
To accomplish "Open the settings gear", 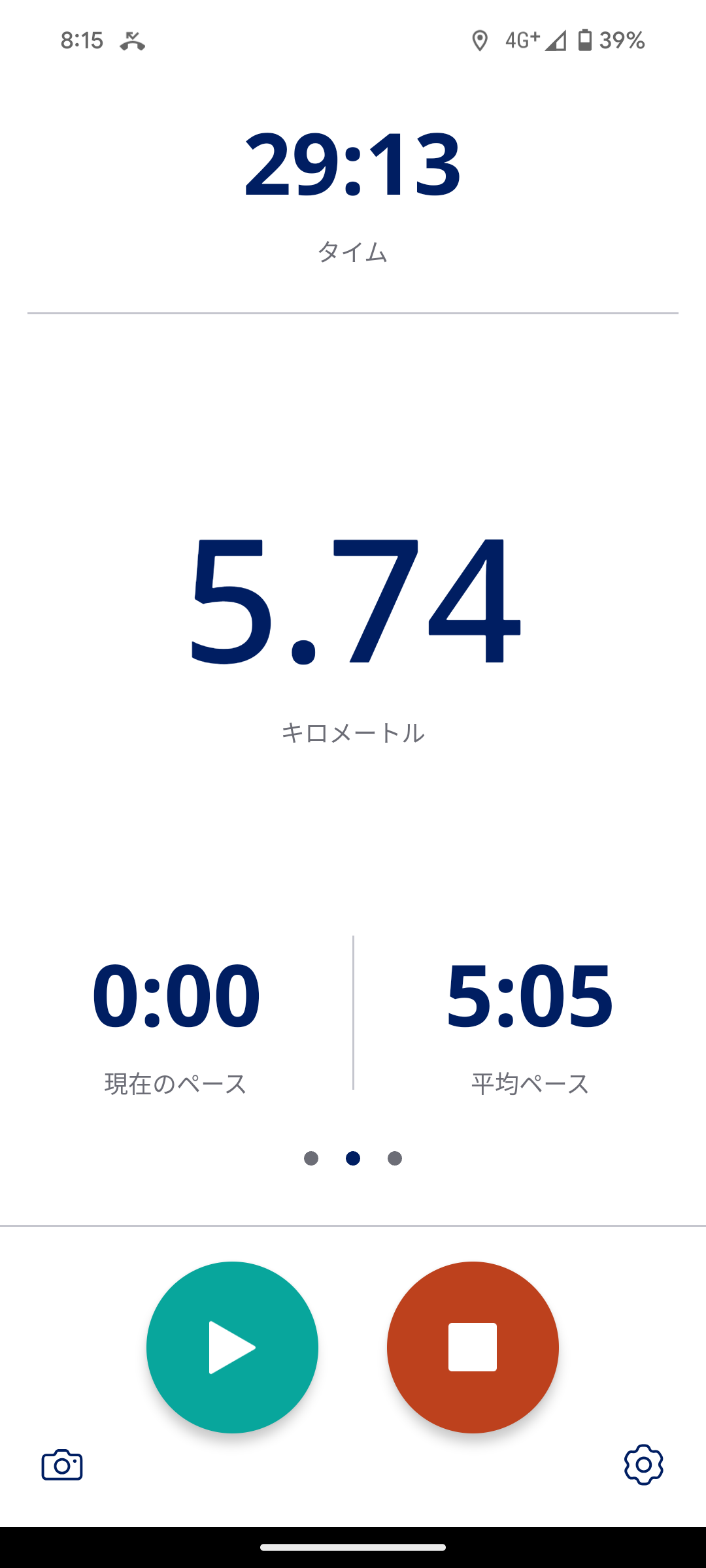I will point(643,1465).
